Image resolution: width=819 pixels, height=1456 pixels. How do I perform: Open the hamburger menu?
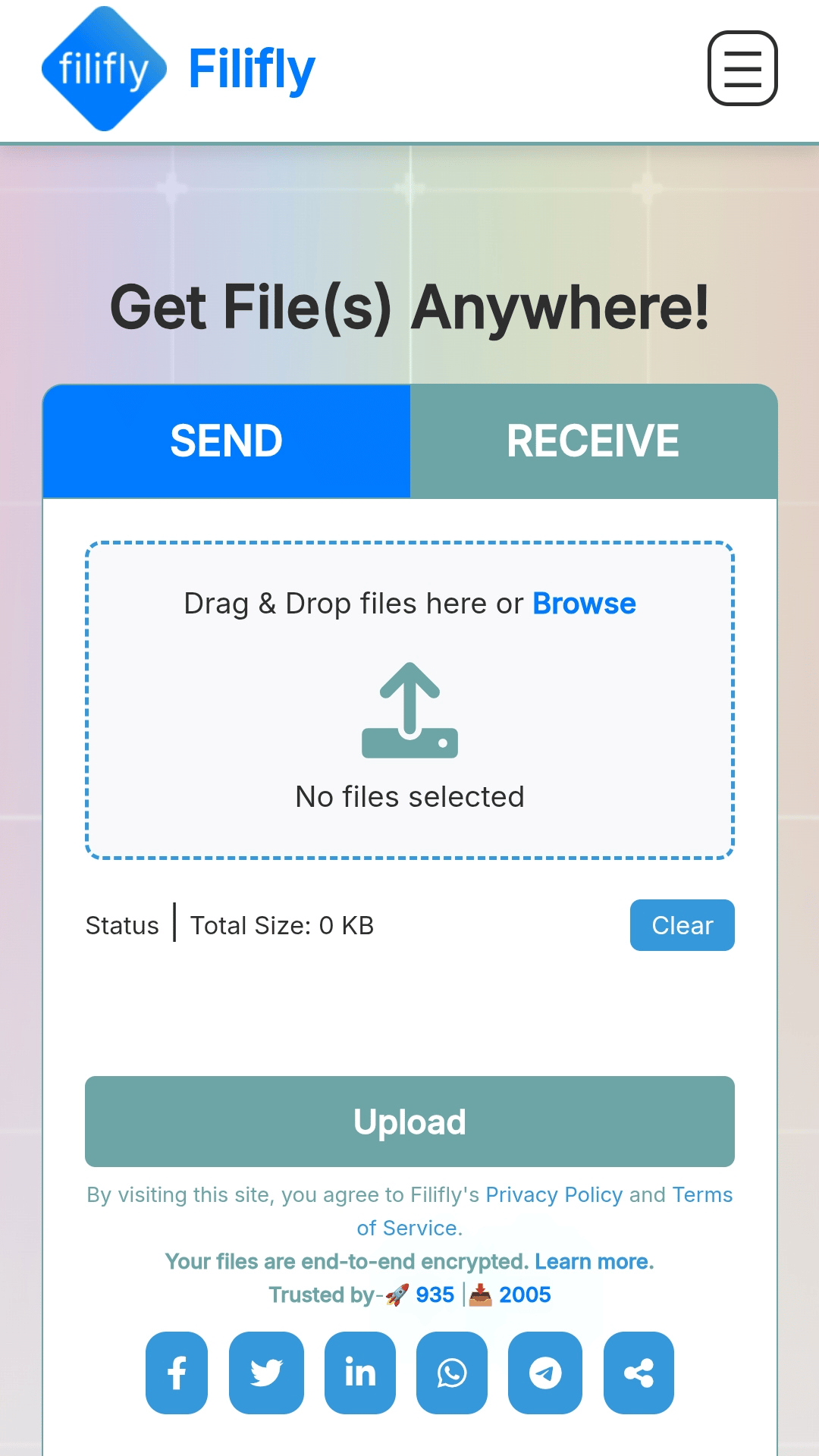point(742,68)
